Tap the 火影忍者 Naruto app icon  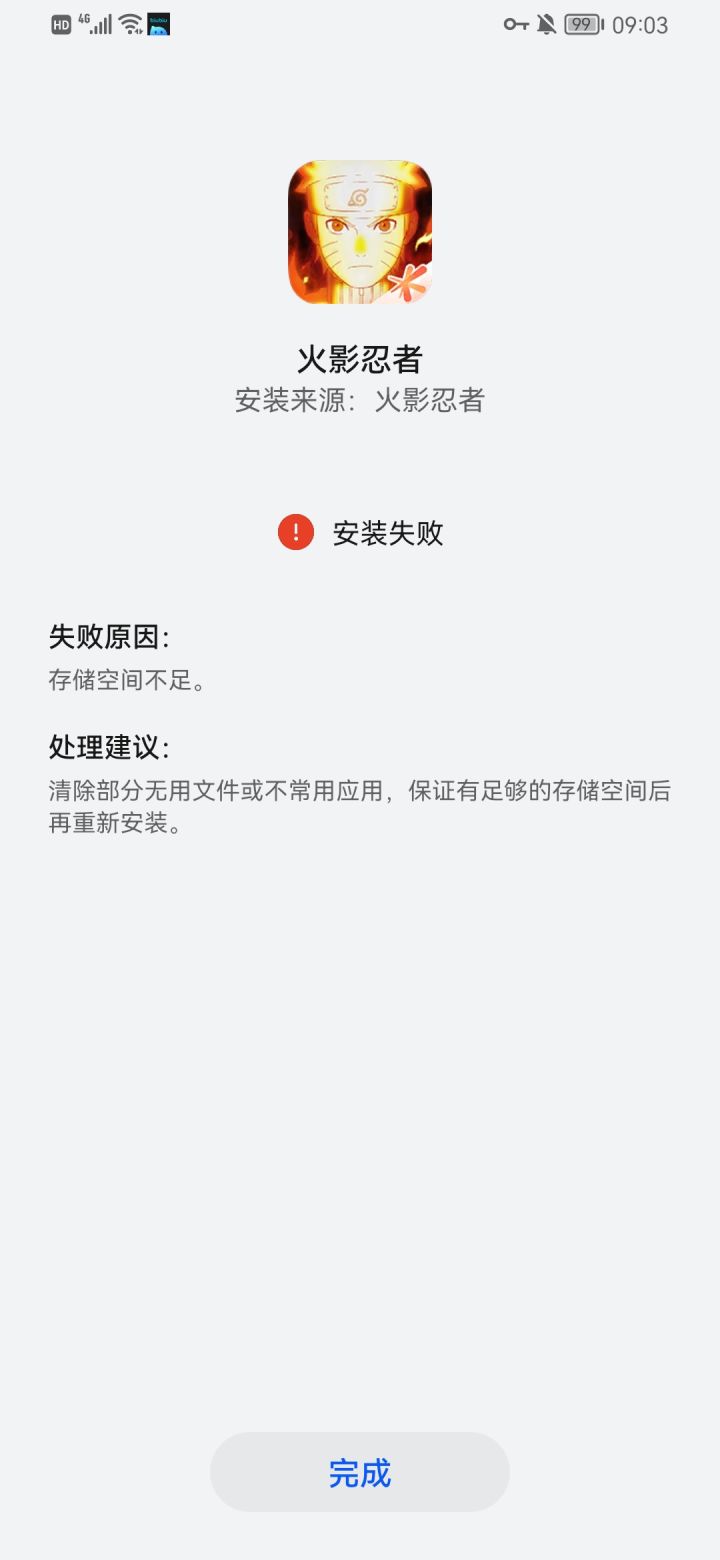tap(359, 230)
